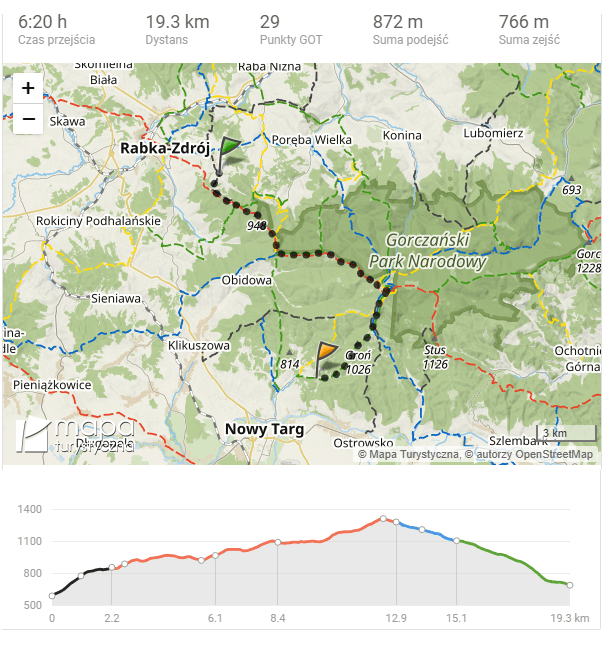Zoom out of the map
Viewport: 616px width, 652px height.
[28, 118]
